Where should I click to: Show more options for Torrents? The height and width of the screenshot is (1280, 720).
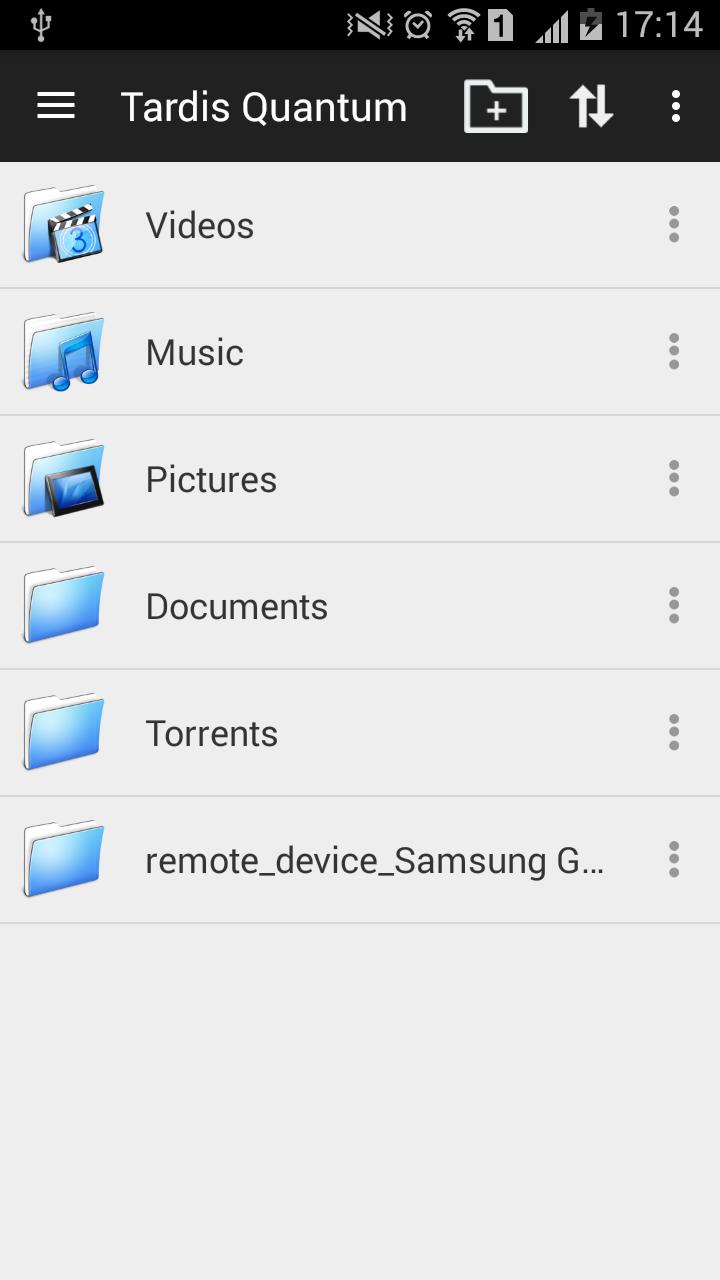[x=674, y=733]
